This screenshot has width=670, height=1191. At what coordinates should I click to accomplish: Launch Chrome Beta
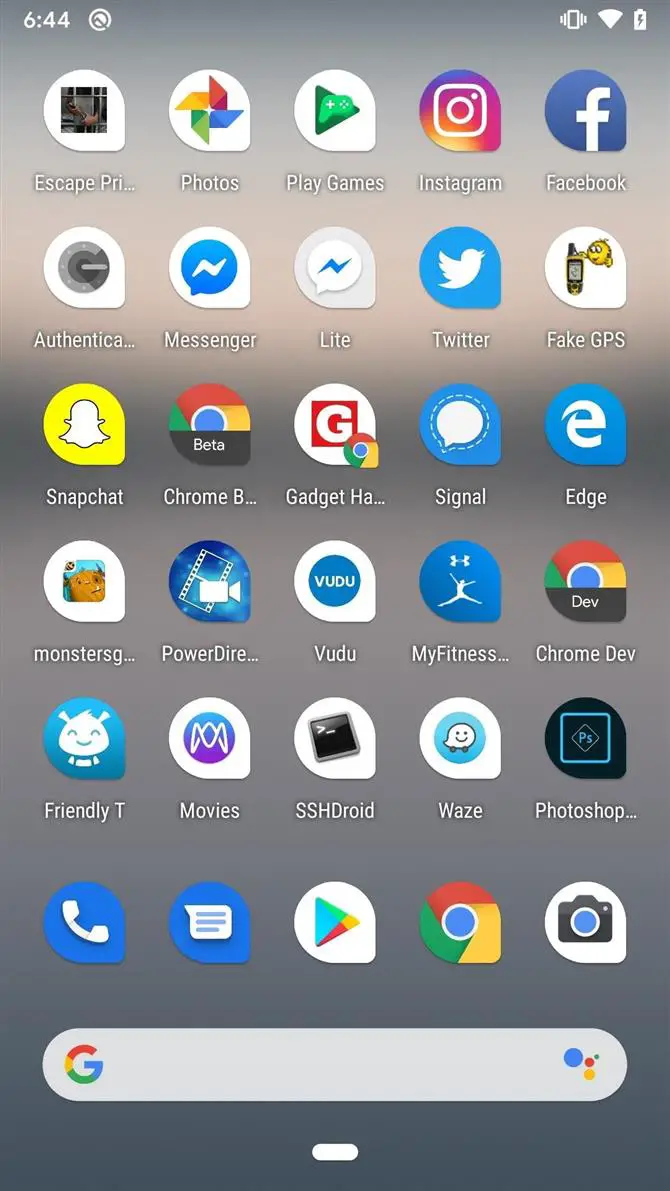click(x=210, y=425)
